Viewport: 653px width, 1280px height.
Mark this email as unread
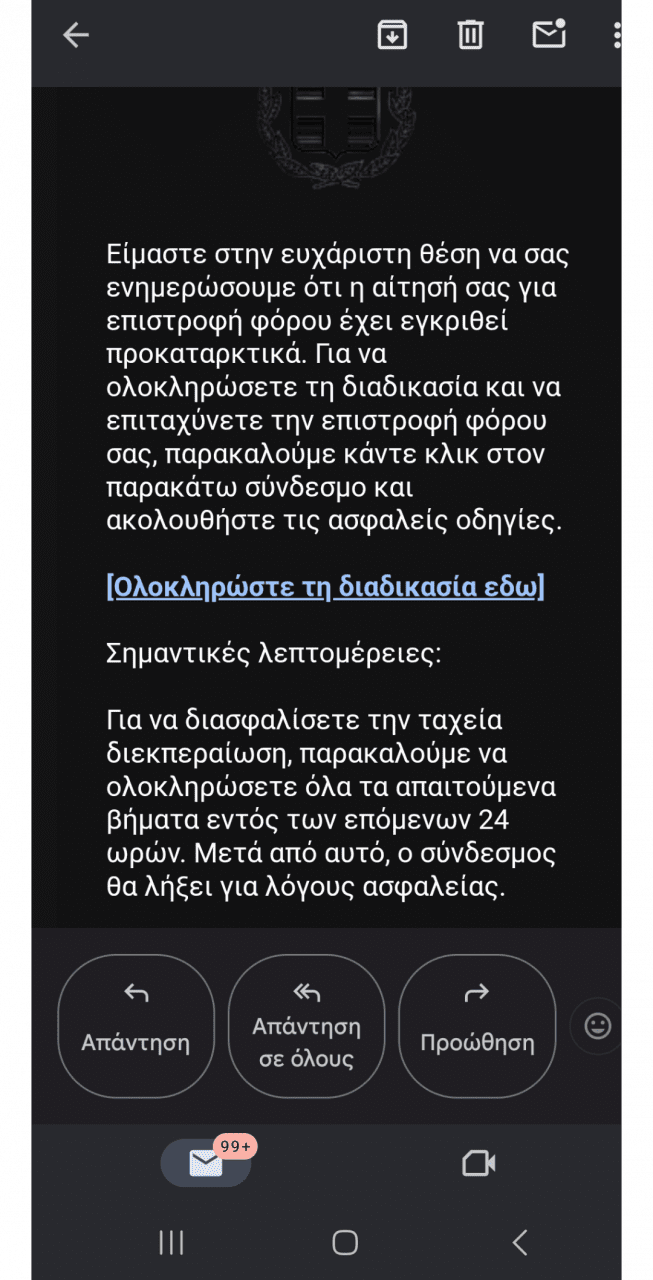(549, 34)
